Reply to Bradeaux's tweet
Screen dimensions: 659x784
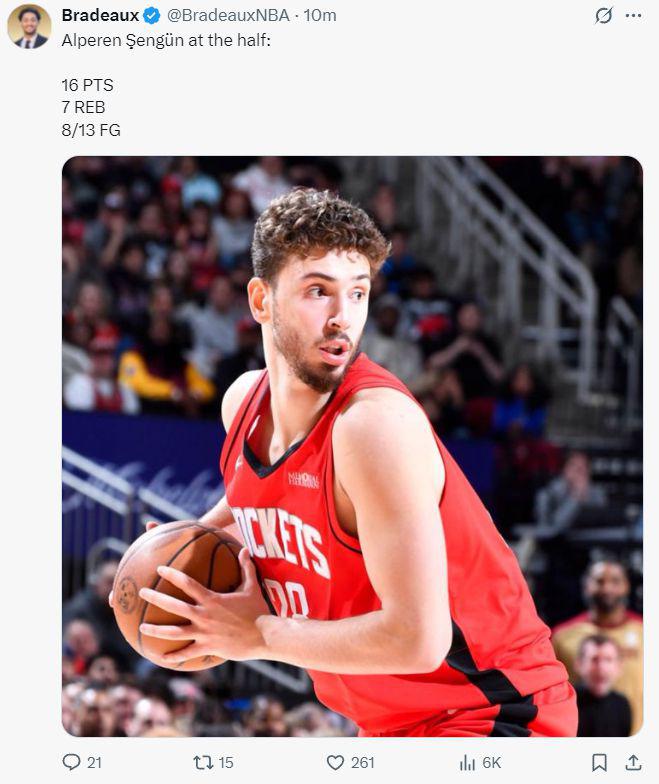tap(72, 762)
